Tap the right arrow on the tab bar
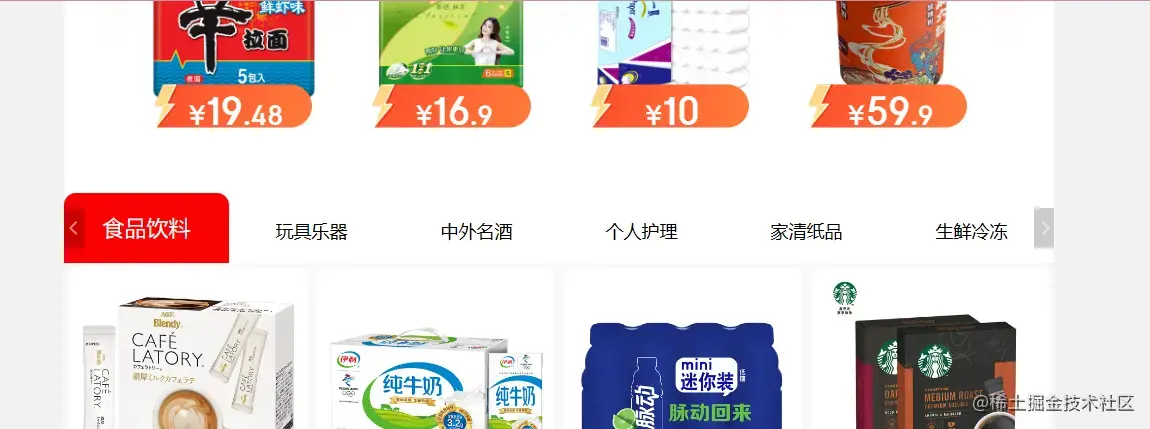 (1043, 228)
